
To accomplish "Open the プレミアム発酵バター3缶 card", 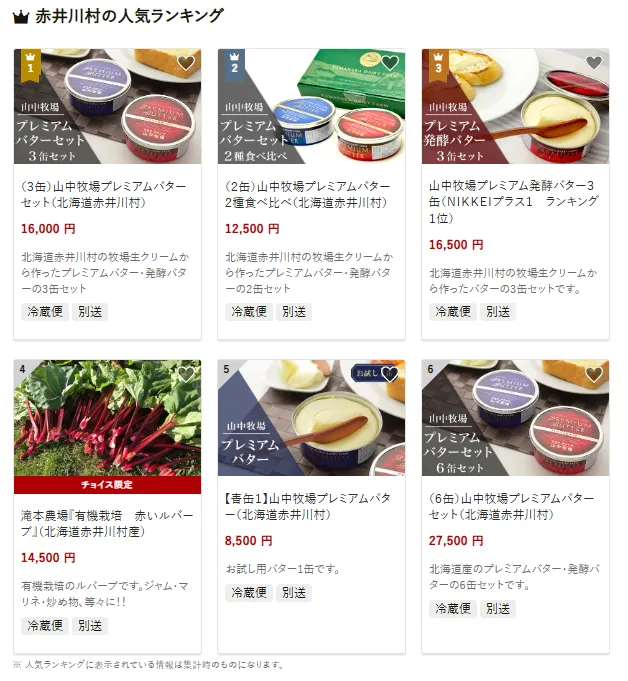I will tap(514, 194).
